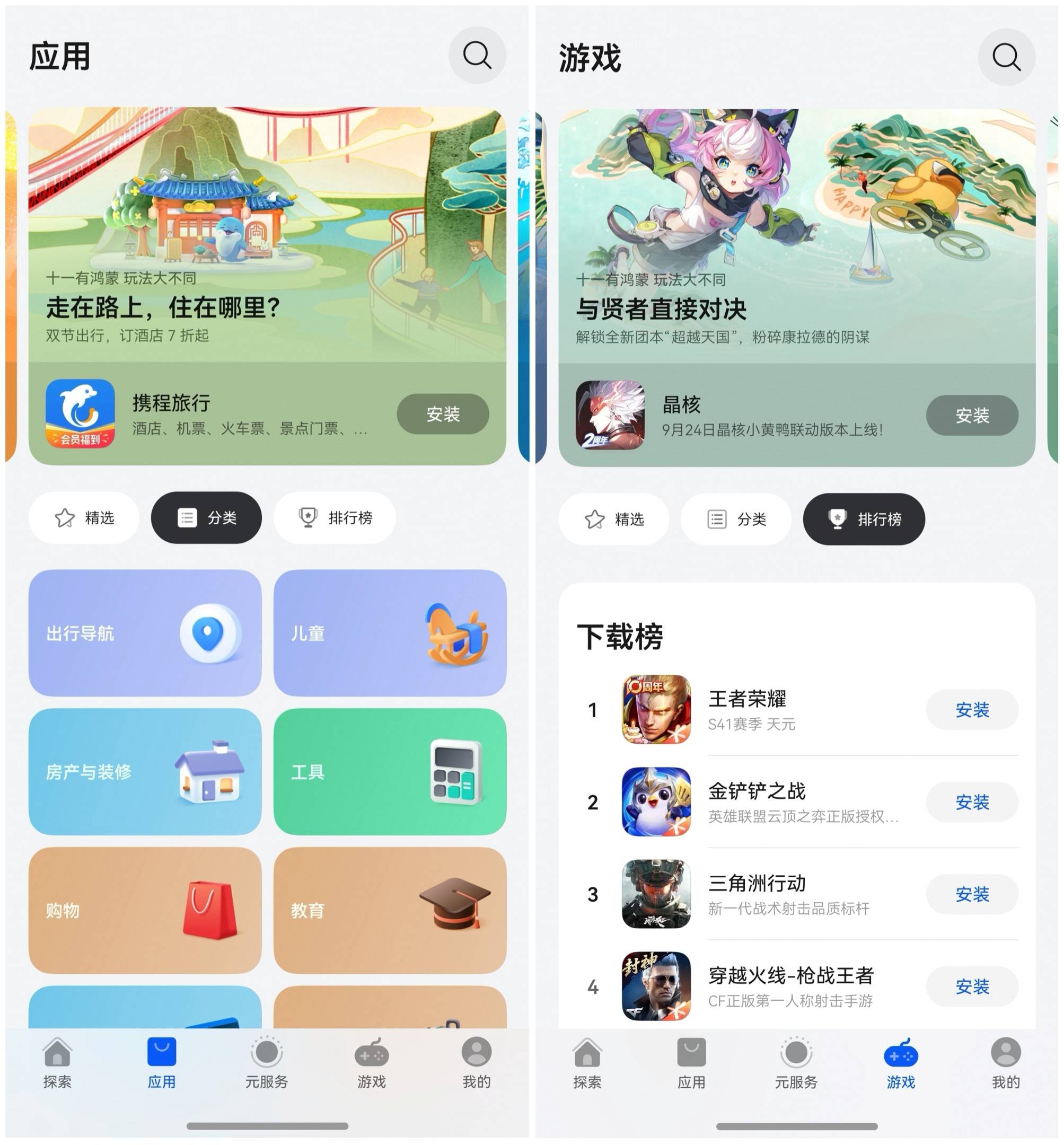The width and height of the screenshot is (1064, 1145).
Task: Switch to 排行榜 on the 应用 page
Action: (x=335, y=517)
